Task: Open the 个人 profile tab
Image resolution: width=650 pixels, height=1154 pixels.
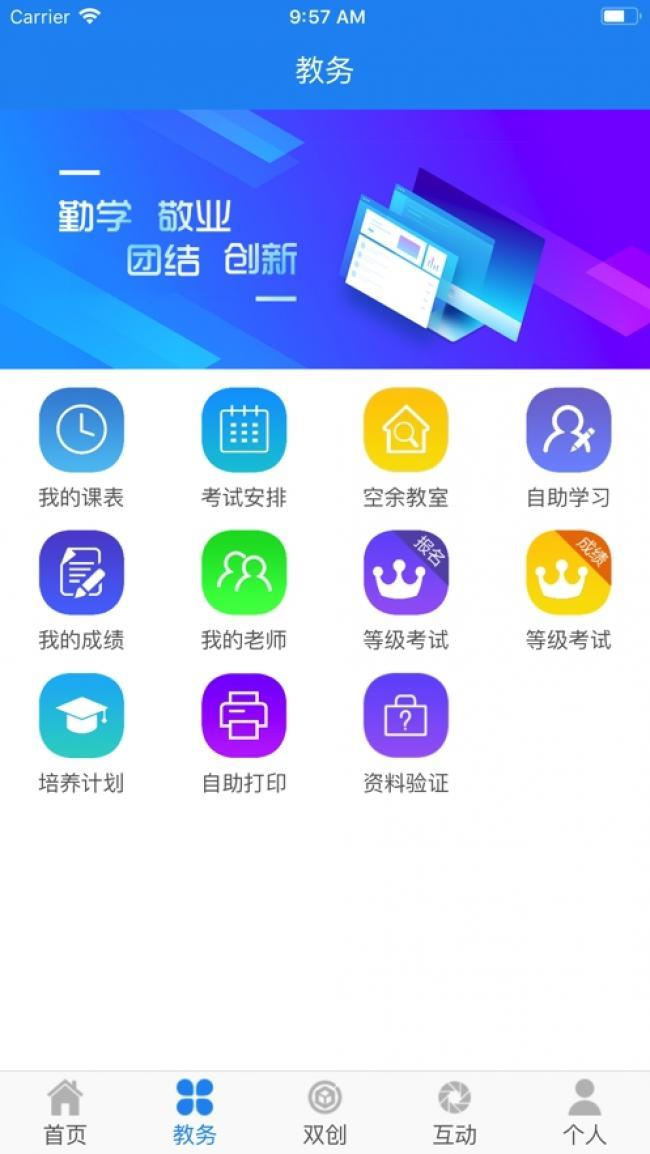Action: pyautogui.click(x=584, y=1112)
